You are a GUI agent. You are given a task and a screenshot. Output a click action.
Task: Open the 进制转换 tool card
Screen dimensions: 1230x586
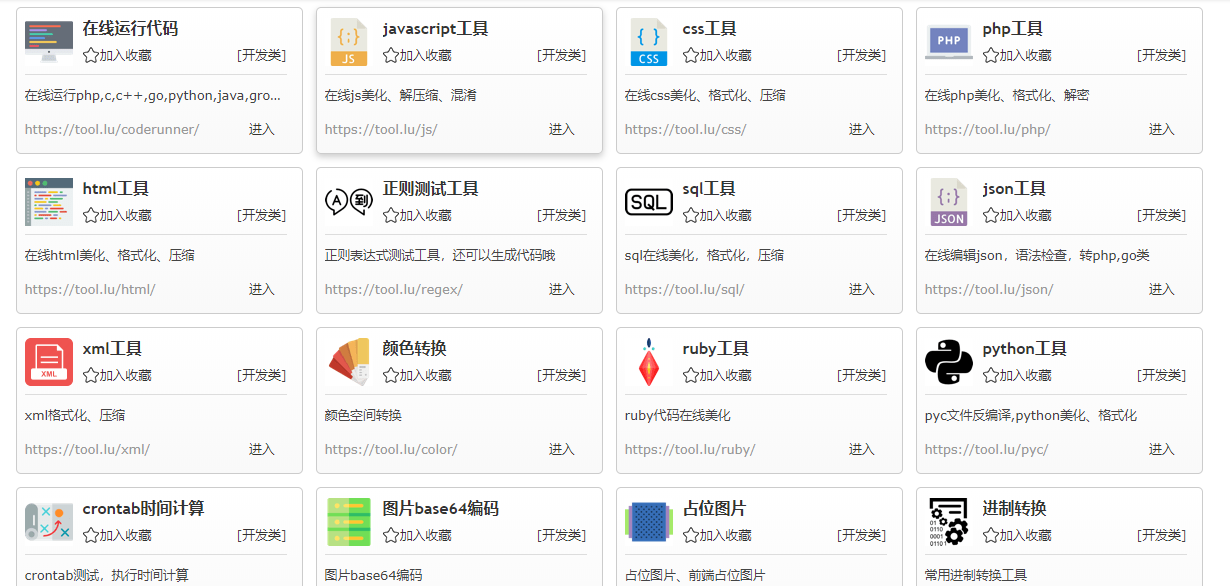[x=1014, y=509]
